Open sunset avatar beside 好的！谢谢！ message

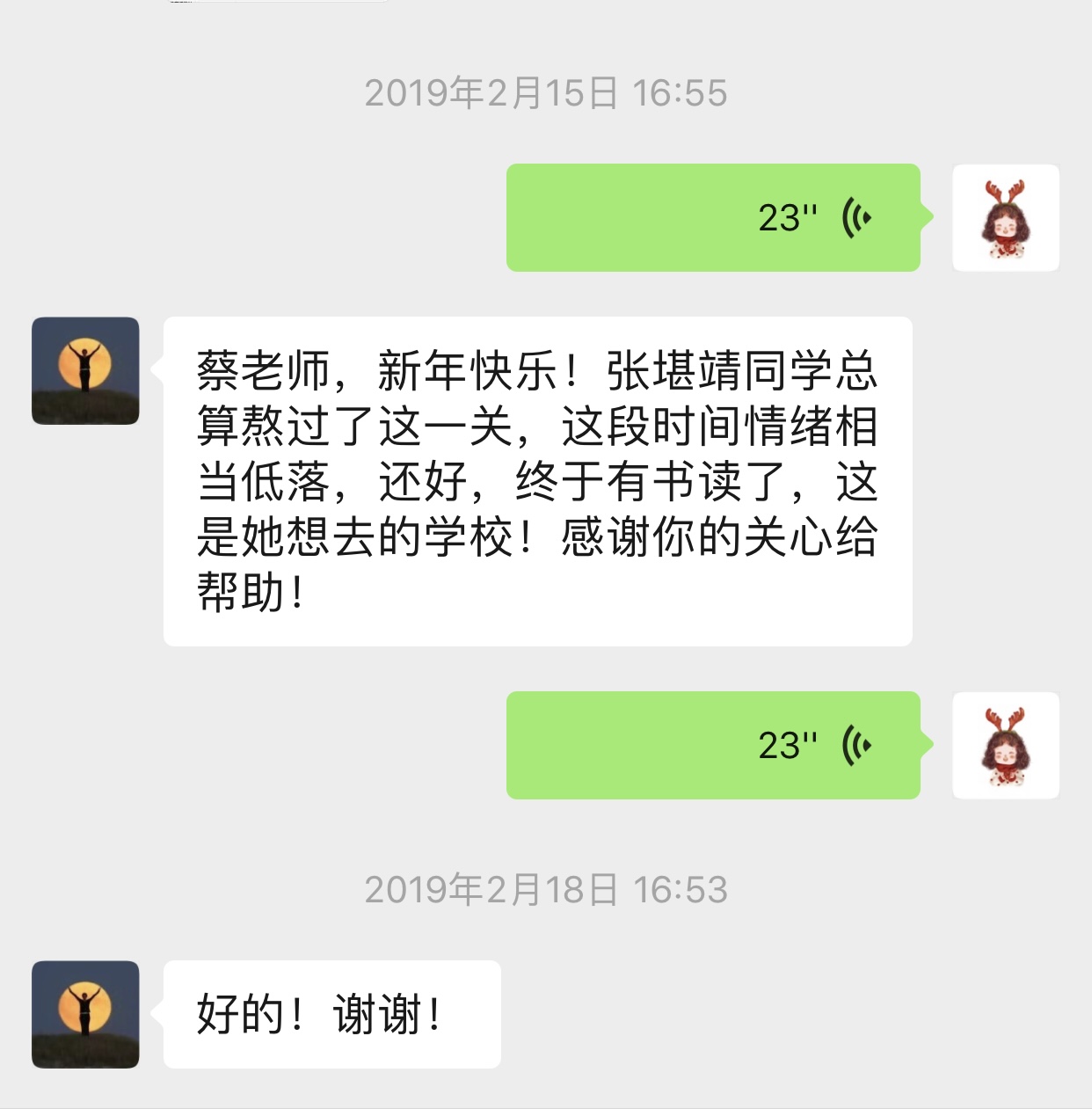point(85,1014)
